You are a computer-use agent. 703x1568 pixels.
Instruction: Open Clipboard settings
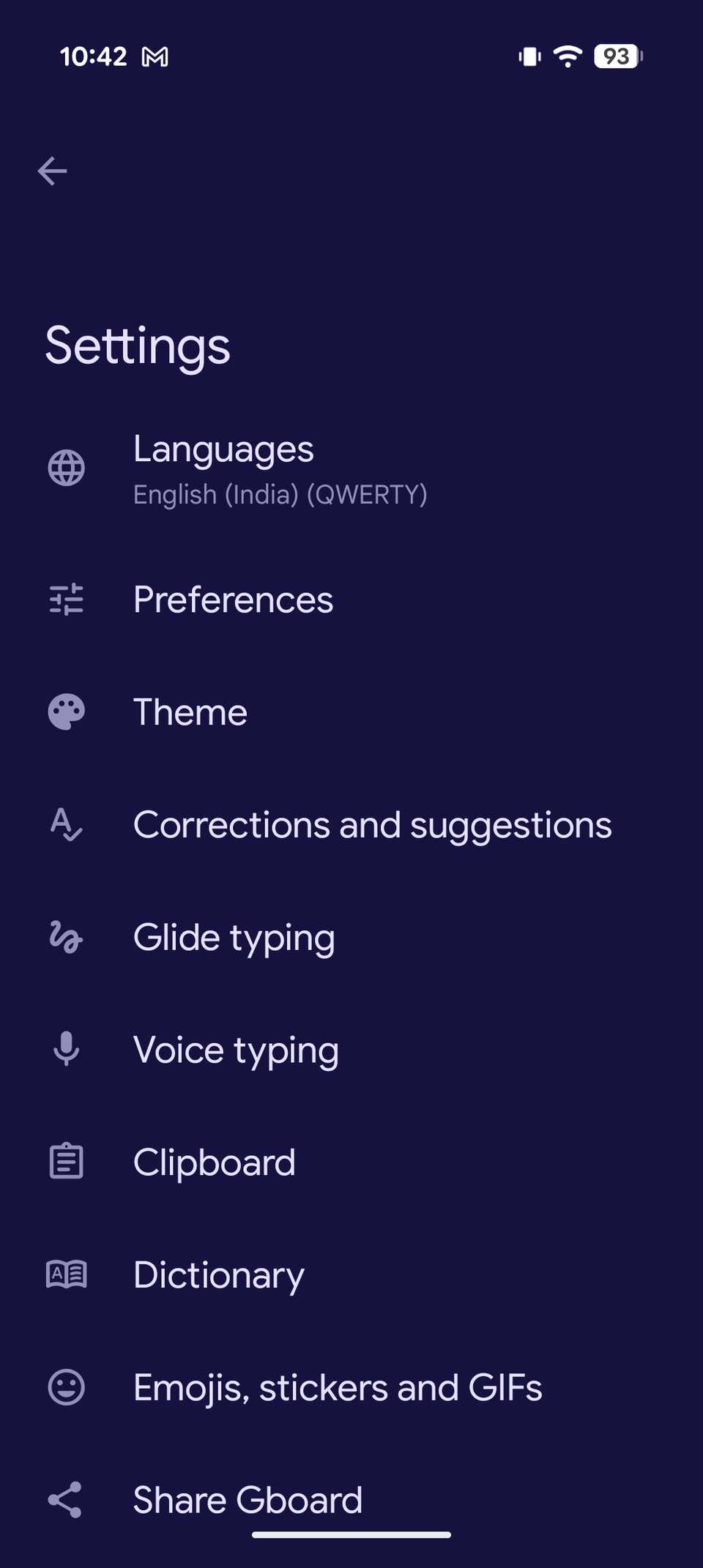(x=214, y=1162)
